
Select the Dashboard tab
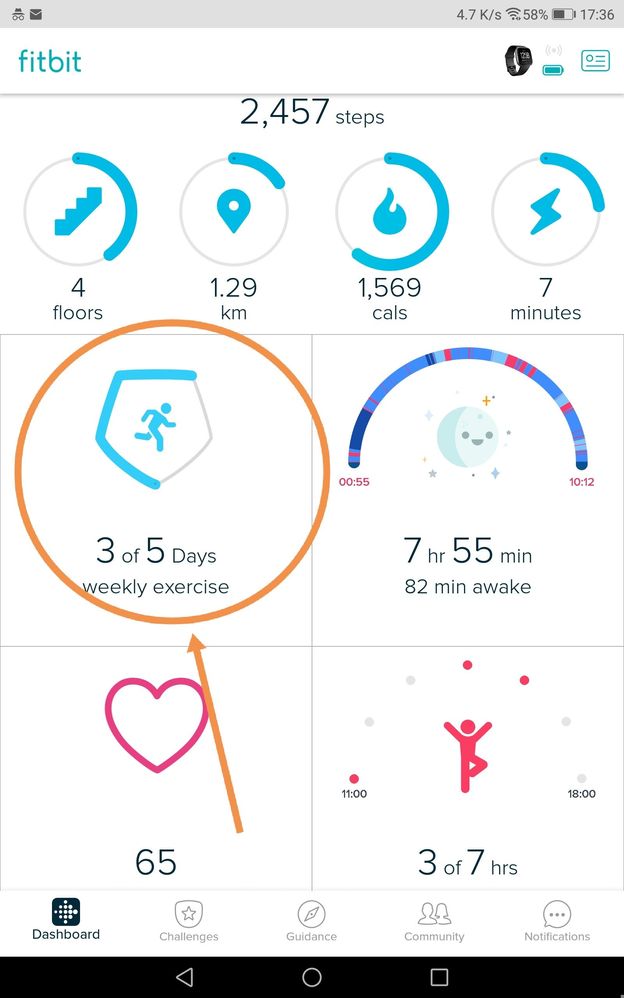[x=66, y=920]
